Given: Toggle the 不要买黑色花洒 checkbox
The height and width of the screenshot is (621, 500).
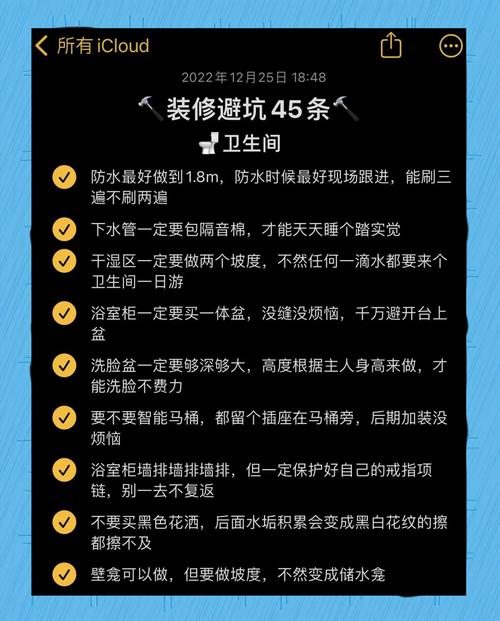Looking at the screenshot, I should pyautogui.click(x=64, y=522).
